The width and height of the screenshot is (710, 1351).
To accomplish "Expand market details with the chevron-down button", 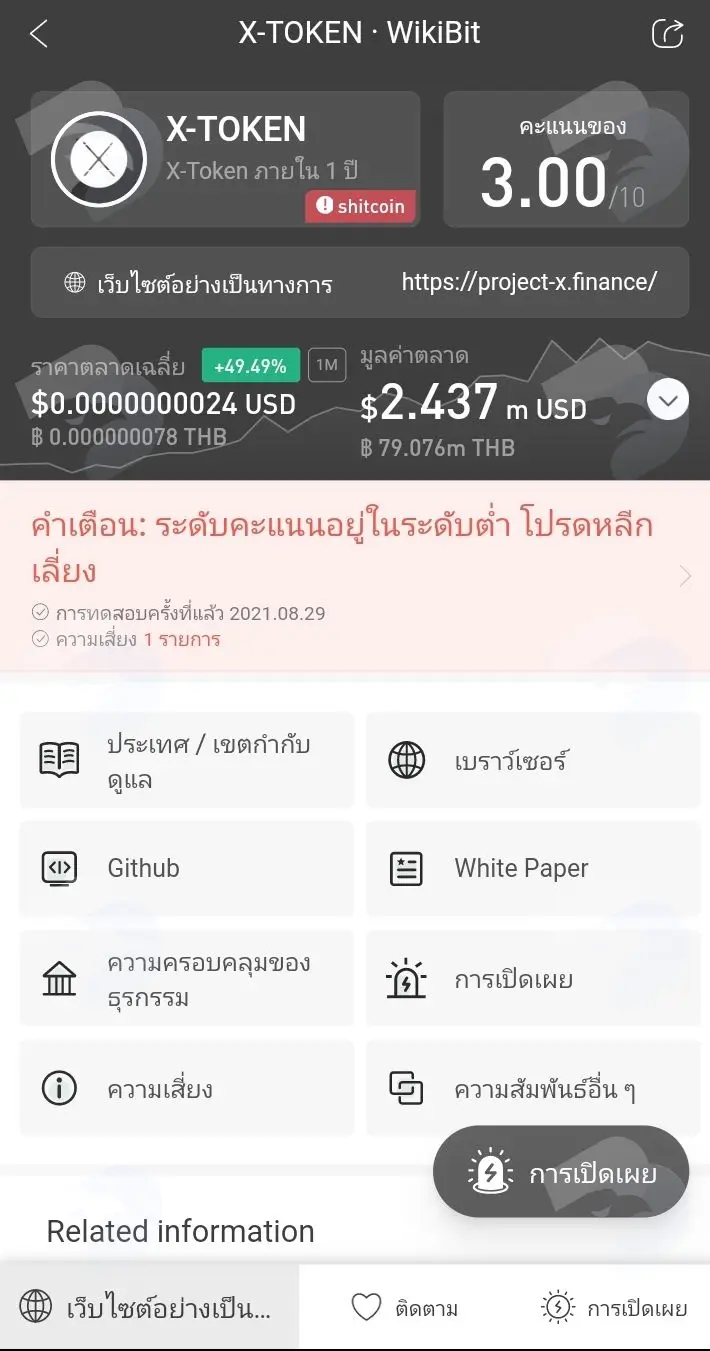I will [x=668, y=401].
